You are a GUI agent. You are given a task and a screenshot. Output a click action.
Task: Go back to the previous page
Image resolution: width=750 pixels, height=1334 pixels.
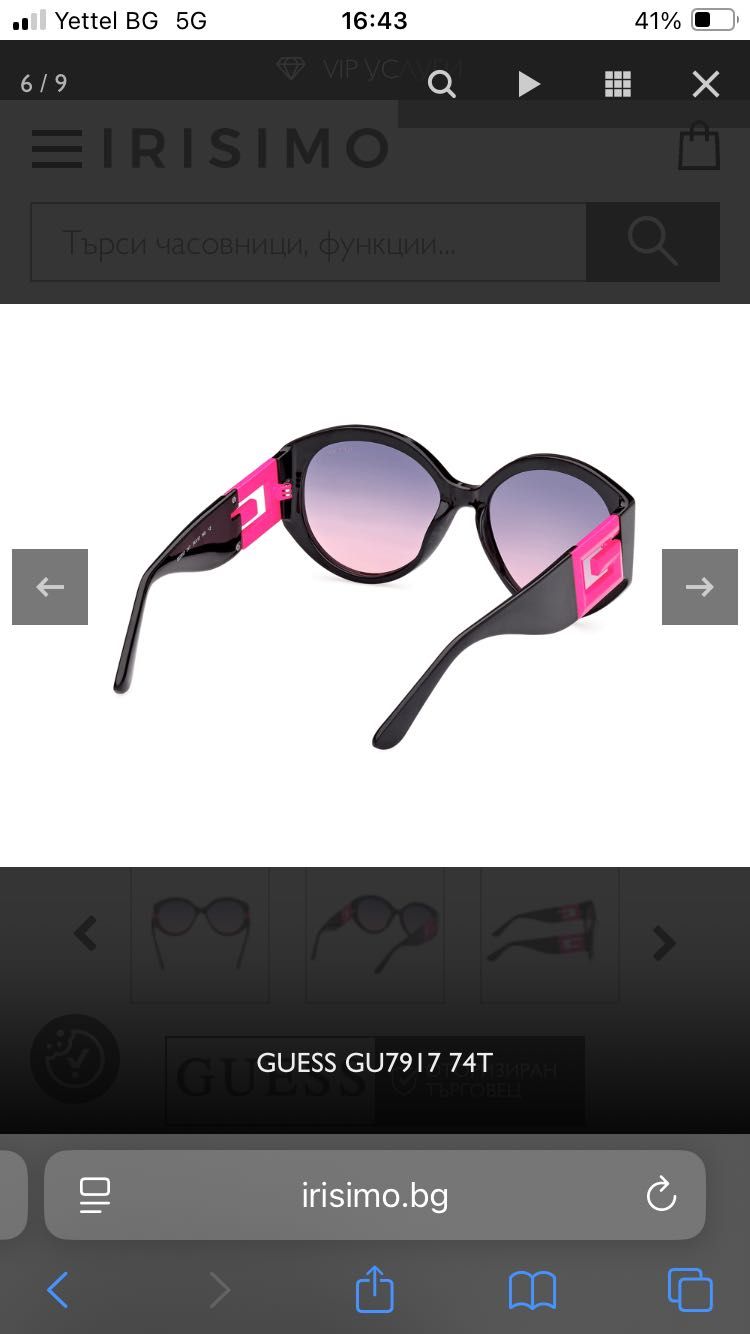(58, 1290)
